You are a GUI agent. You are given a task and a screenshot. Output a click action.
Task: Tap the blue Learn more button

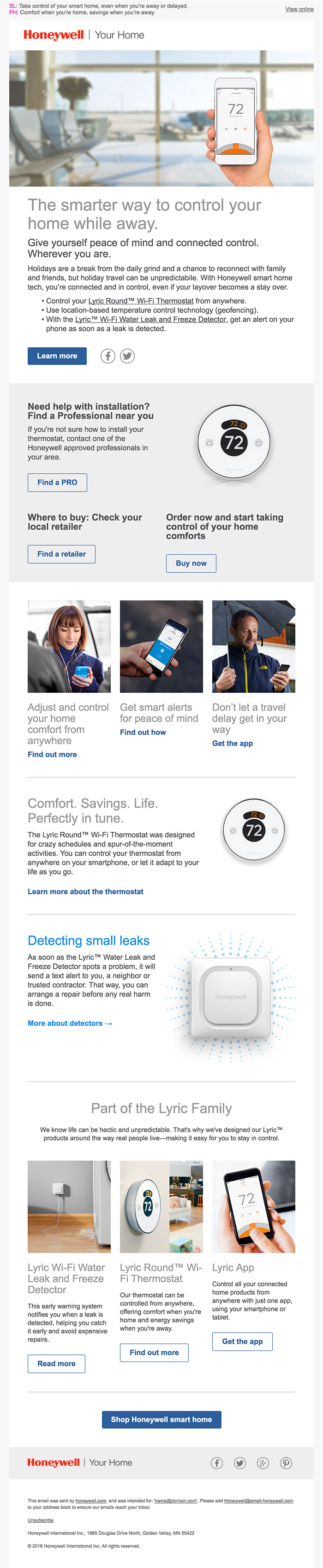pos(57,356)
